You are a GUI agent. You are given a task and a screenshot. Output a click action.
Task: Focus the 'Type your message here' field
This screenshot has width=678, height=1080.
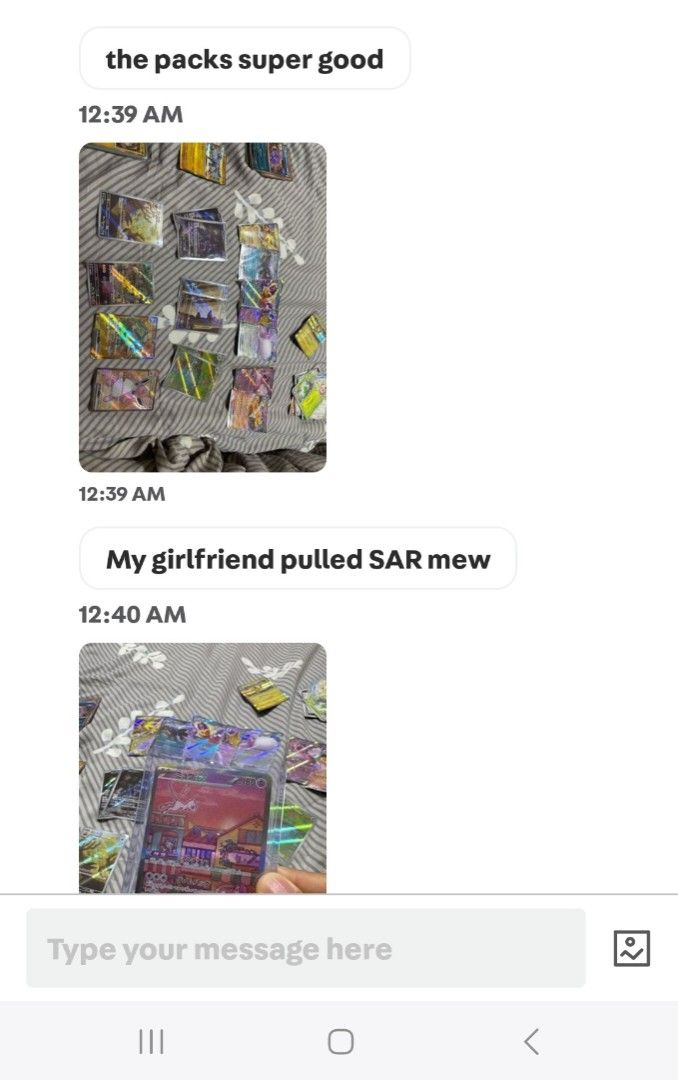[x=305, y=948]
